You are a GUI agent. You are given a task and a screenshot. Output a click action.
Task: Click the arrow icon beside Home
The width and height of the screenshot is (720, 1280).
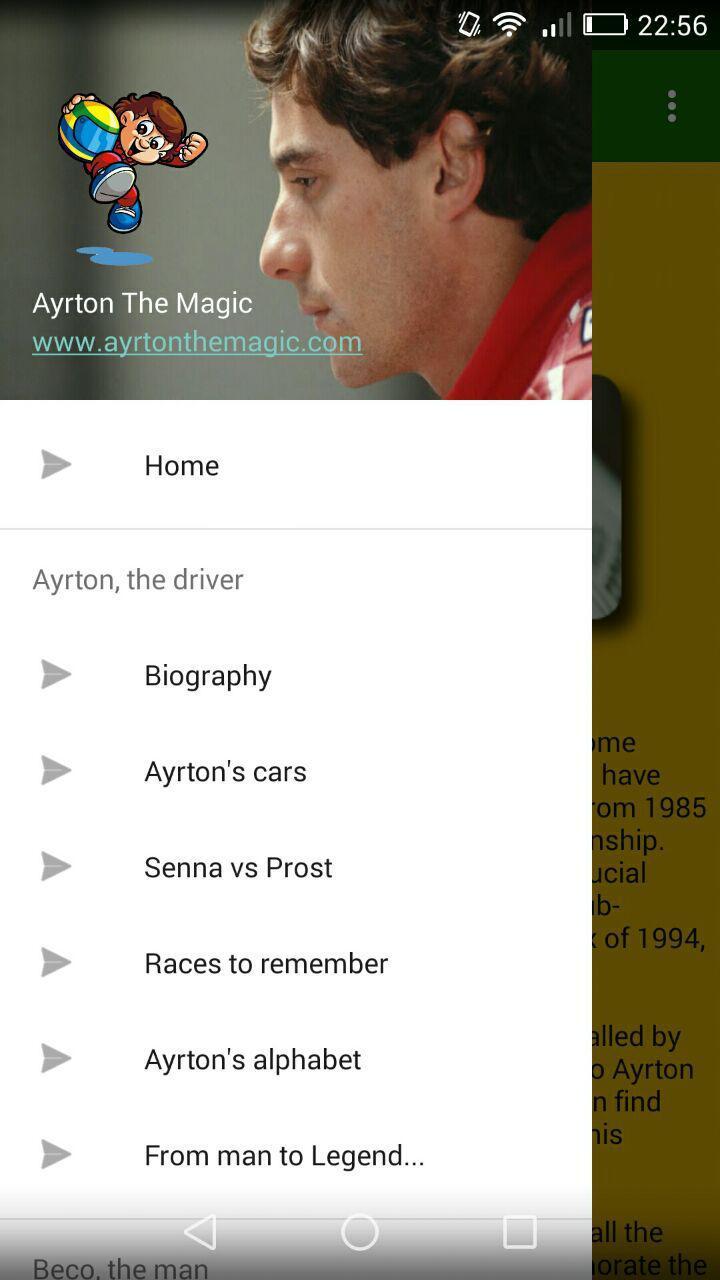tap(55, 464)
